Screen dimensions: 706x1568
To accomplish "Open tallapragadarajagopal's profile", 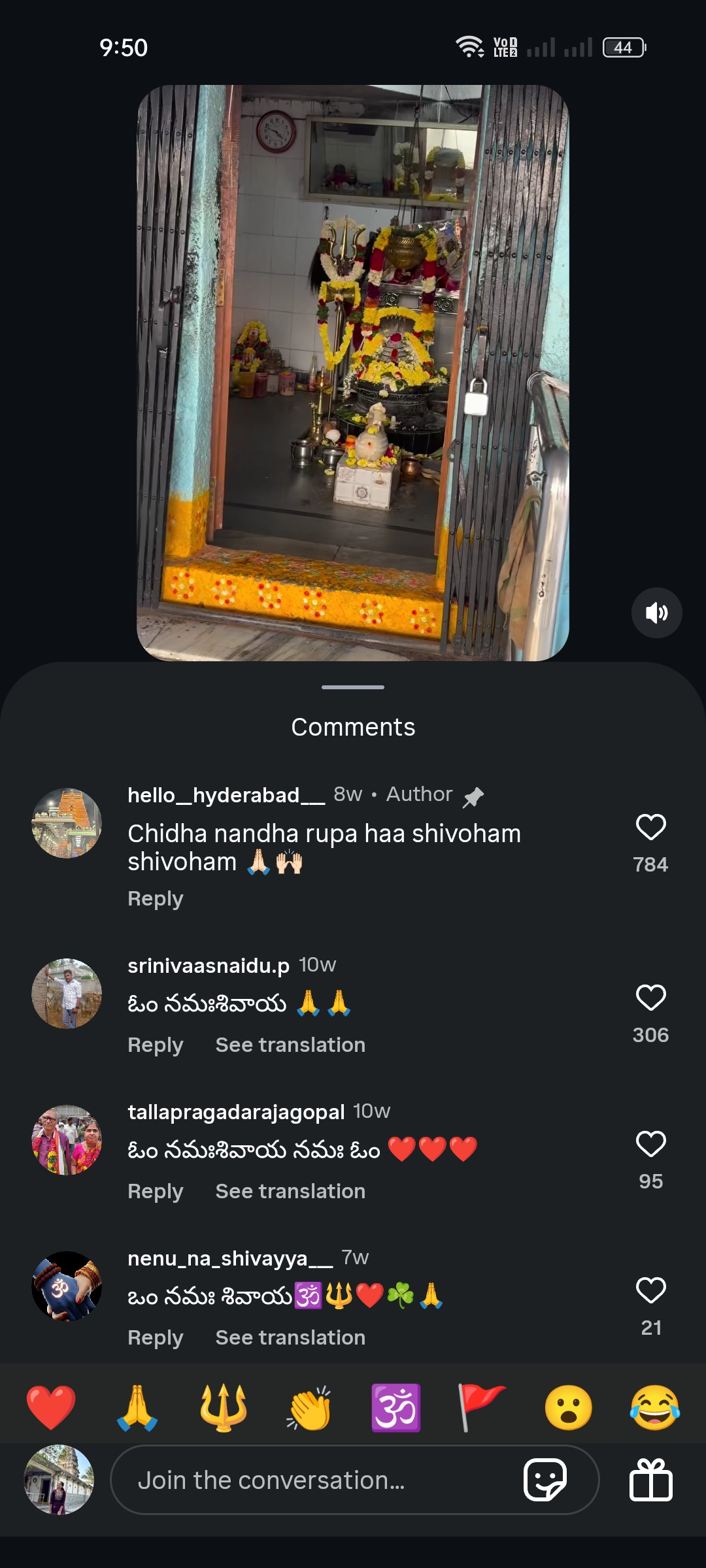I will [236, 1112].
